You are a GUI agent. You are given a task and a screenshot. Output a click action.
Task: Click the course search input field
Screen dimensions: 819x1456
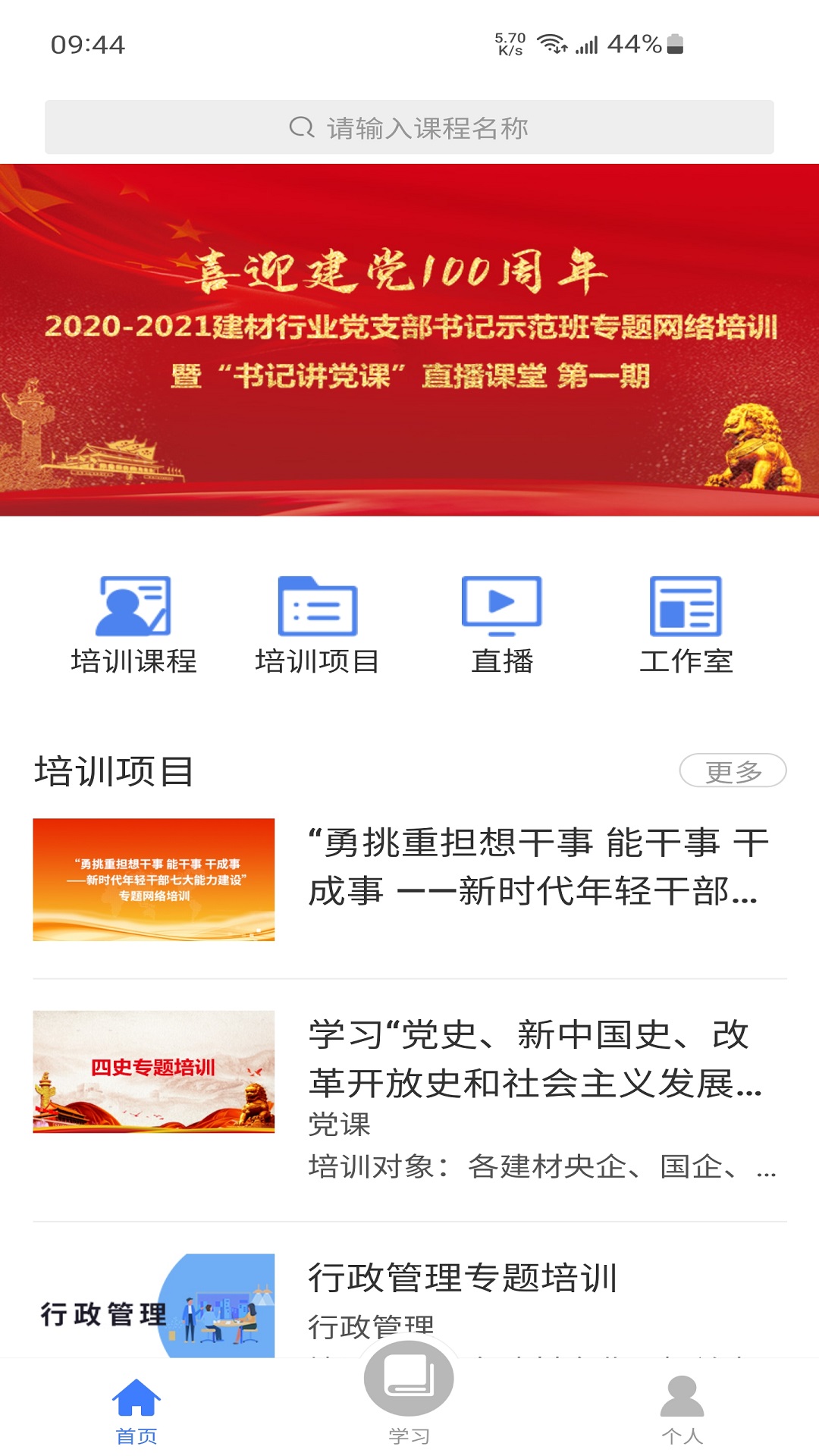(409, 127)
